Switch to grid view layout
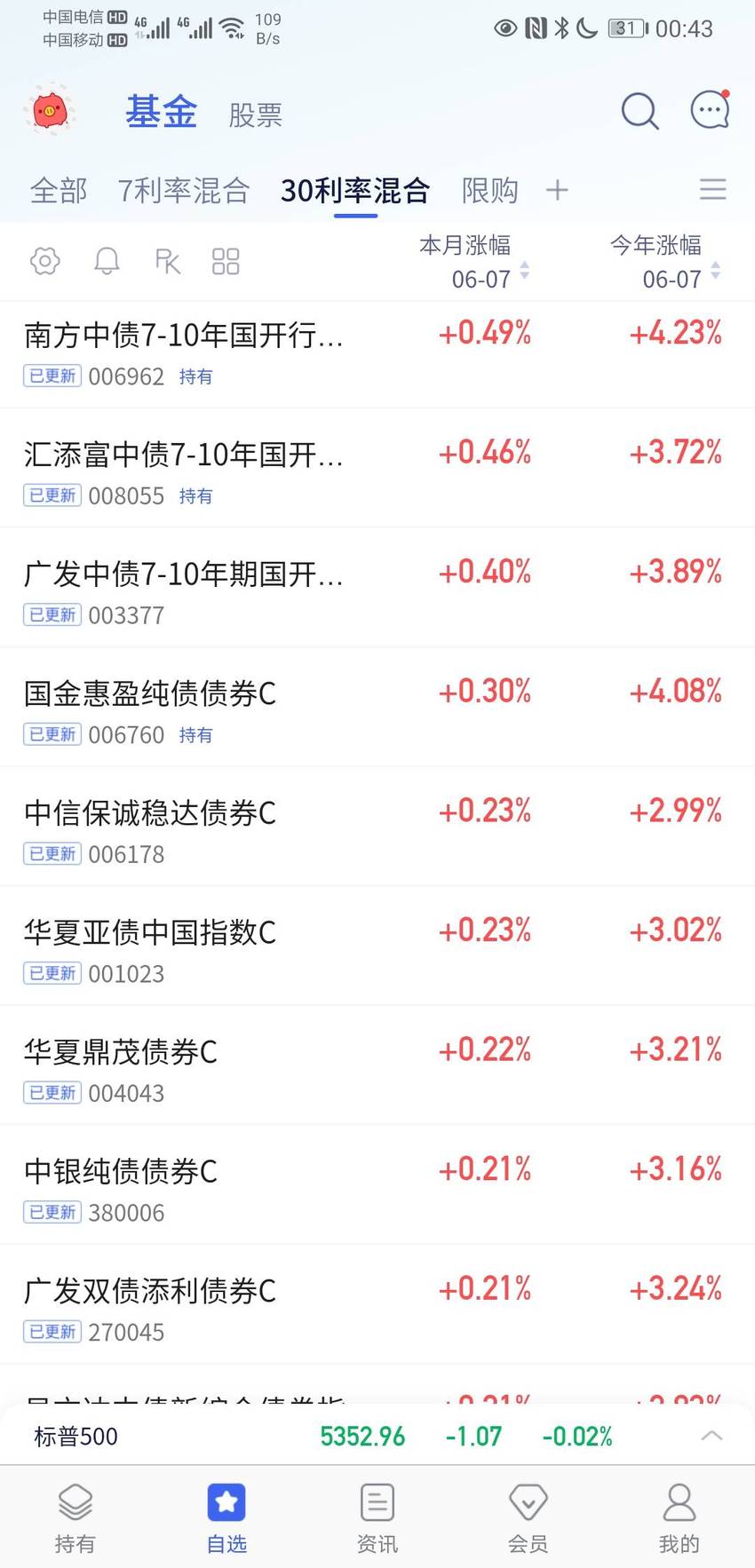The width and height of the screenshot is (755, 1568). coord(226,261)
